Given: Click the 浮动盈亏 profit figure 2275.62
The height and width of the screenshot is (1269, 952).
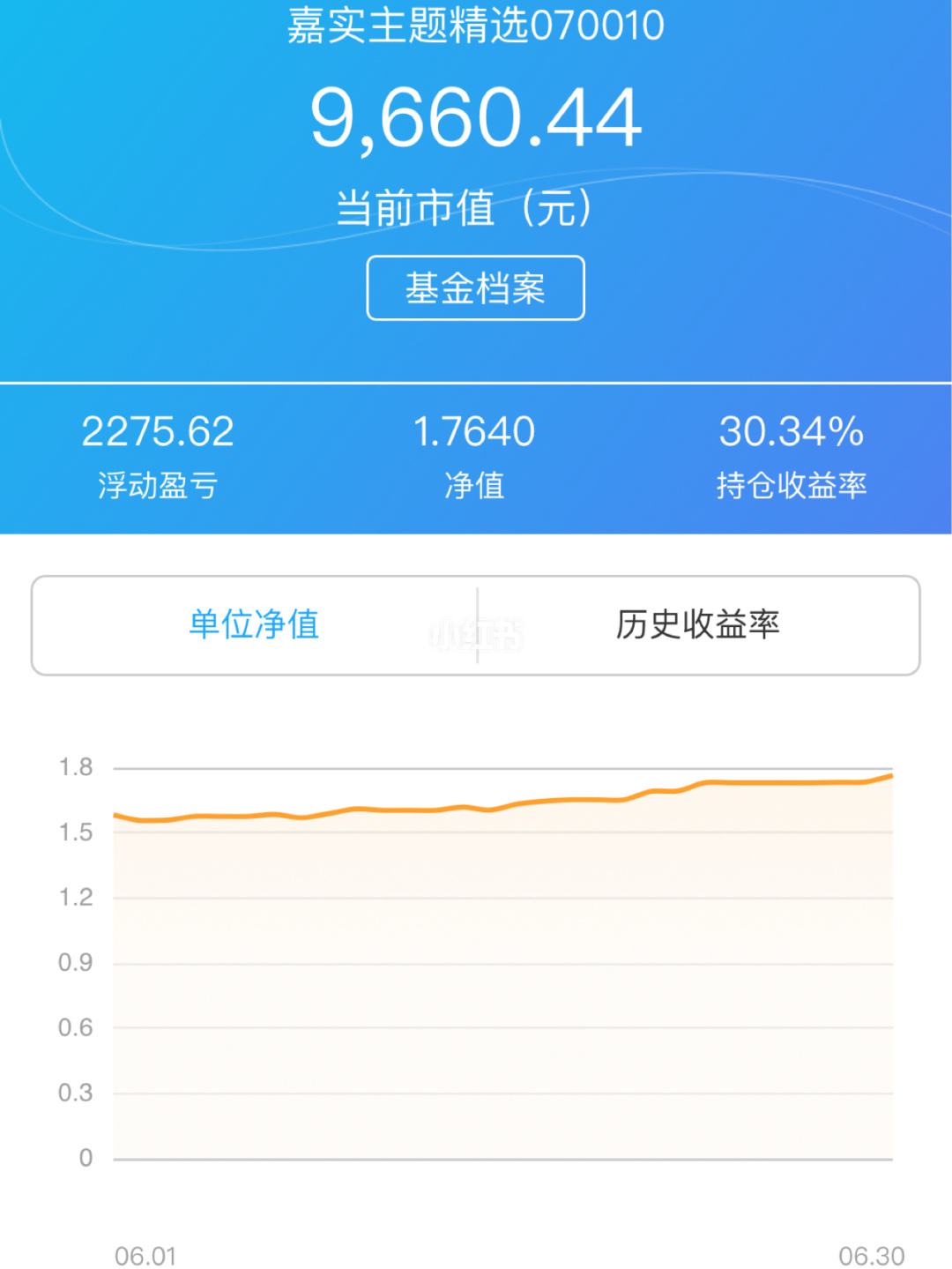Looking at the screenshot, I should pyautogui.click(x=157, y=431).
